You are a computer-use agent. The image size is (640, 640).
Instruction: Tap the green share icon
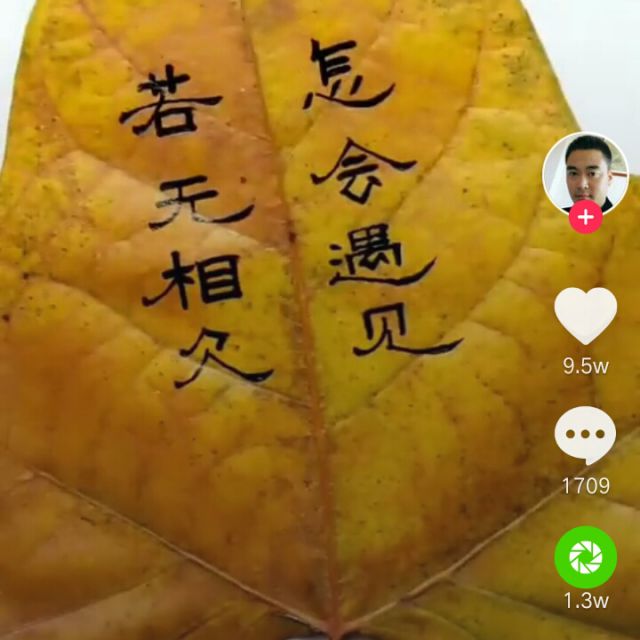(x=585, y=557)
